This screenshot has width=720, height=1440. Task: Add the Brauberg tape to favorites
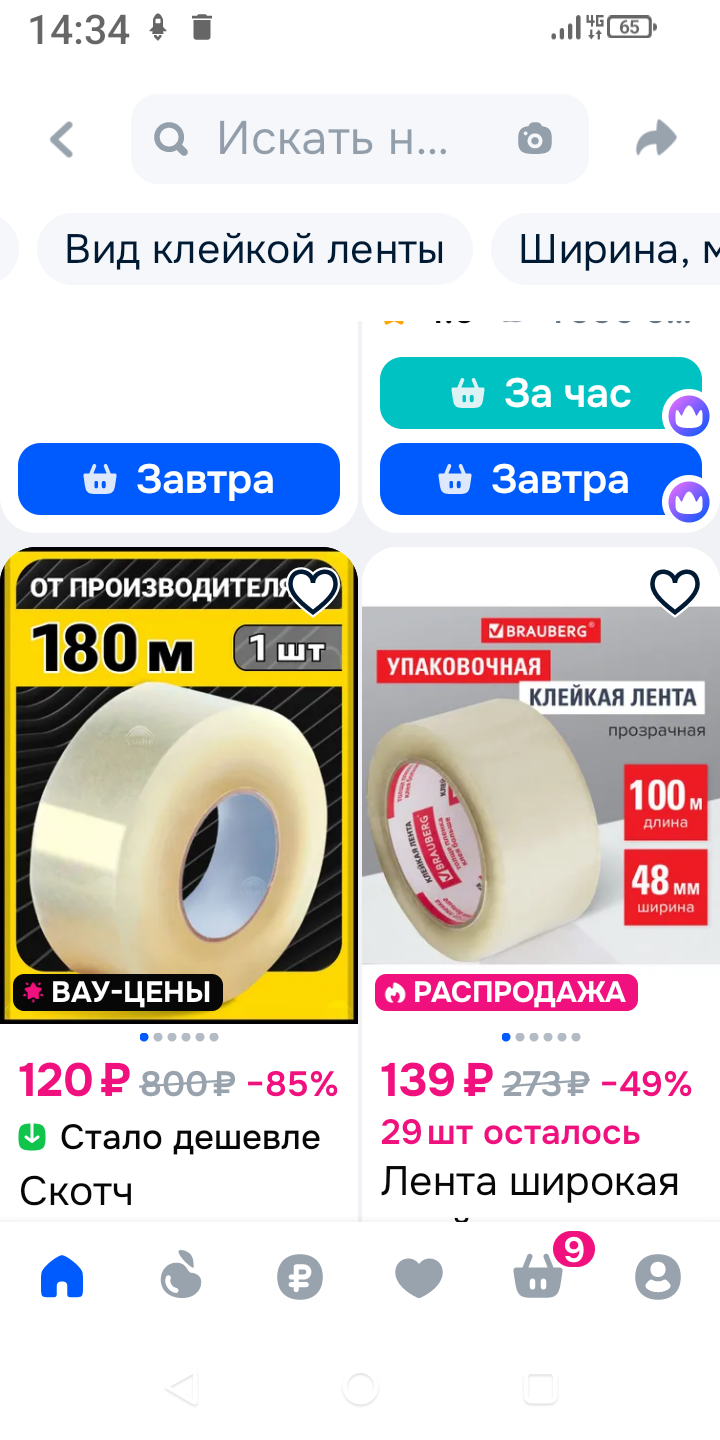675,592
